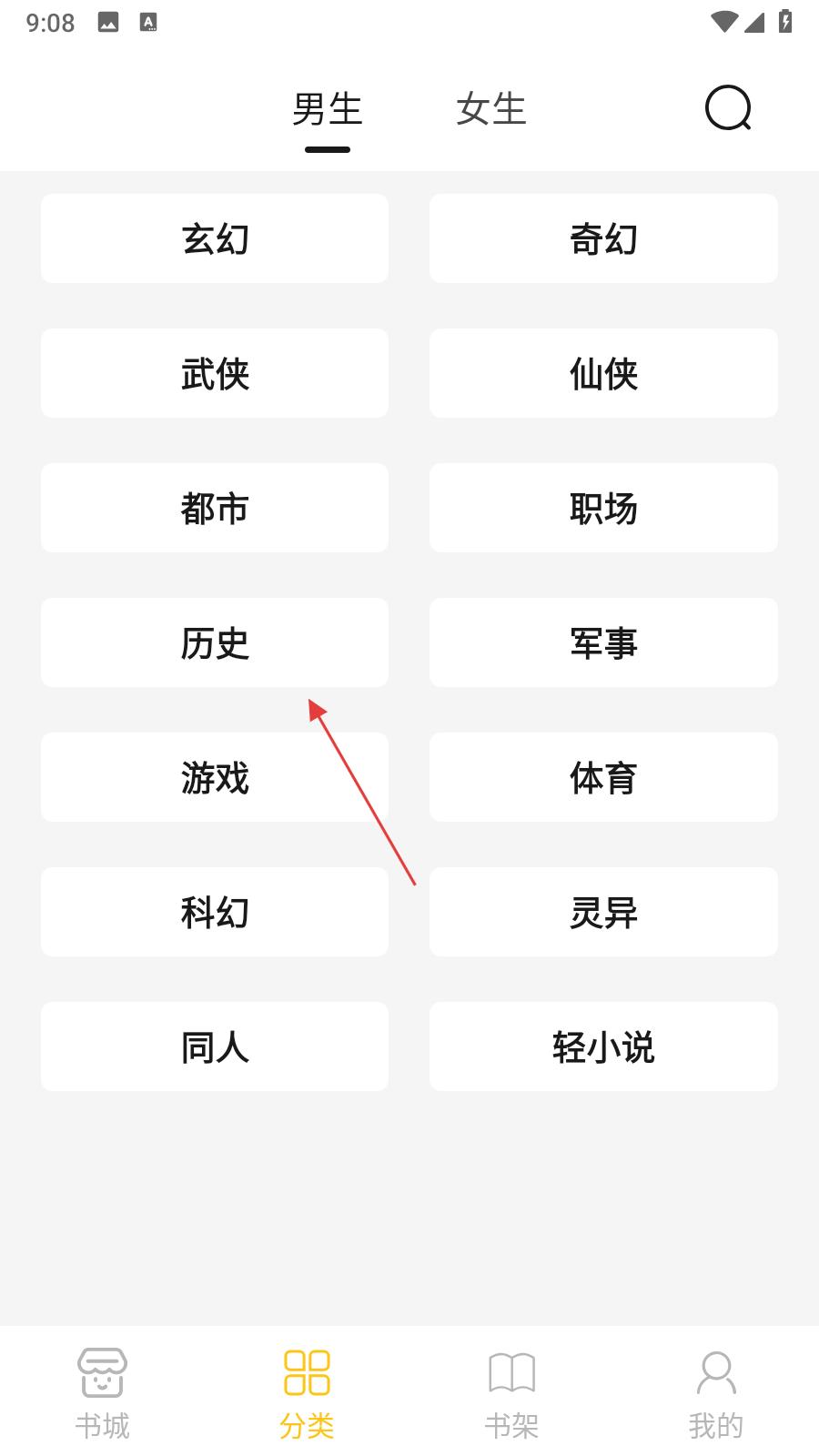View the 科幻 category

(215, 912)
